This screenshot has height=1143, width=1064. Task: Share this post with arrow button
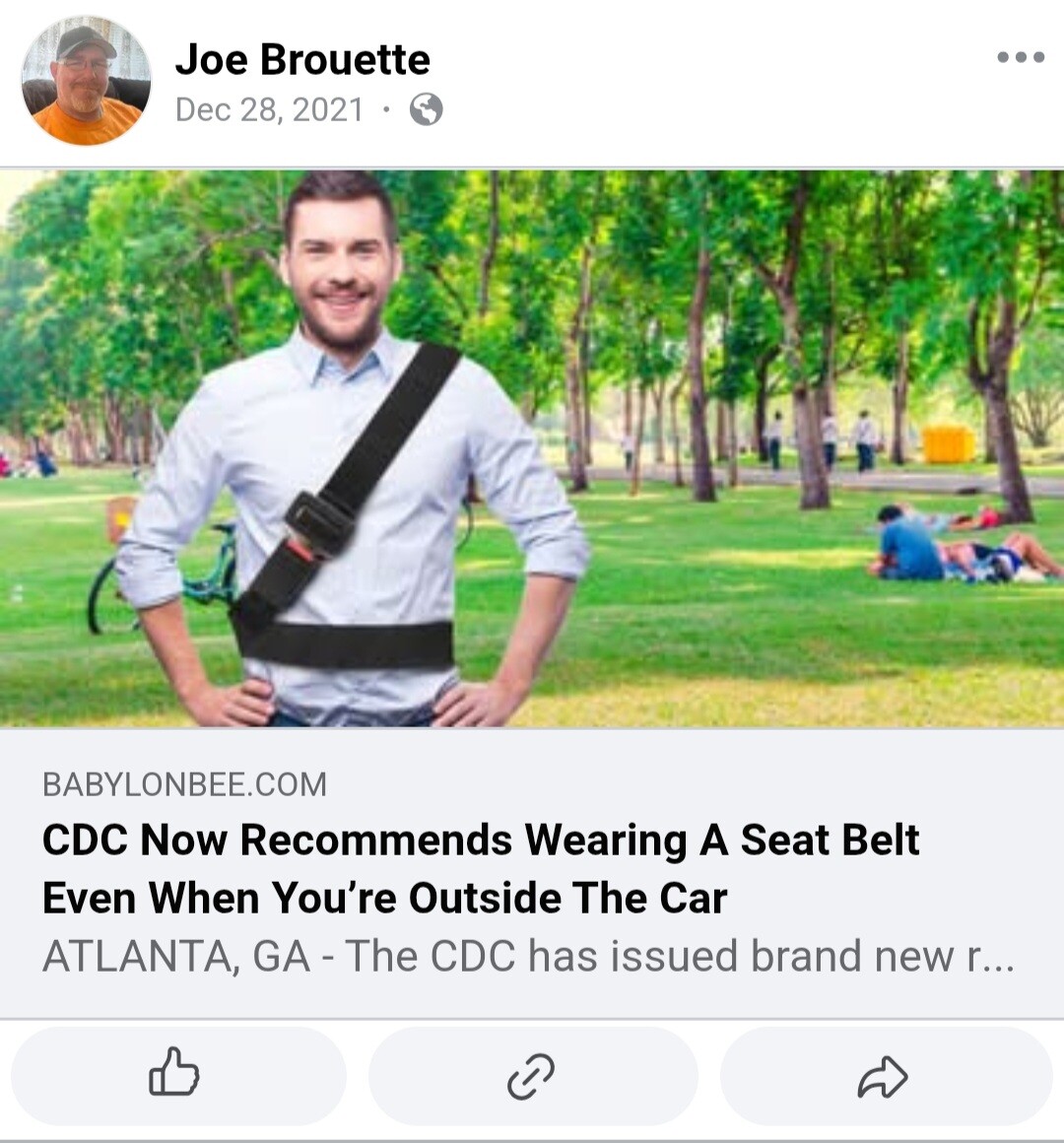(x=883, y=1074)
